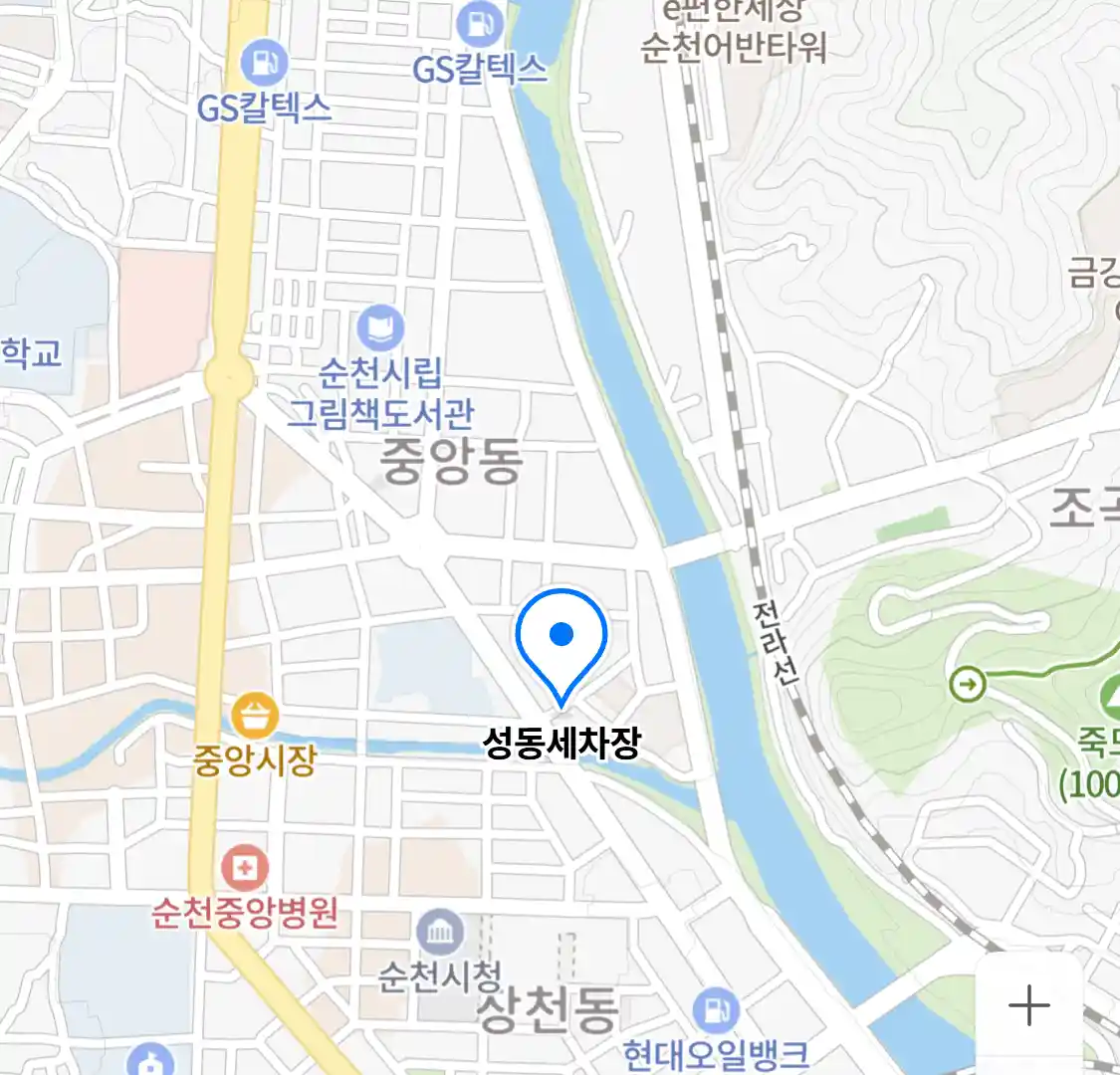Select the 순천중앙병원 hospital marker
This screenshot has width=1120, height=1075.
[245, 869]
